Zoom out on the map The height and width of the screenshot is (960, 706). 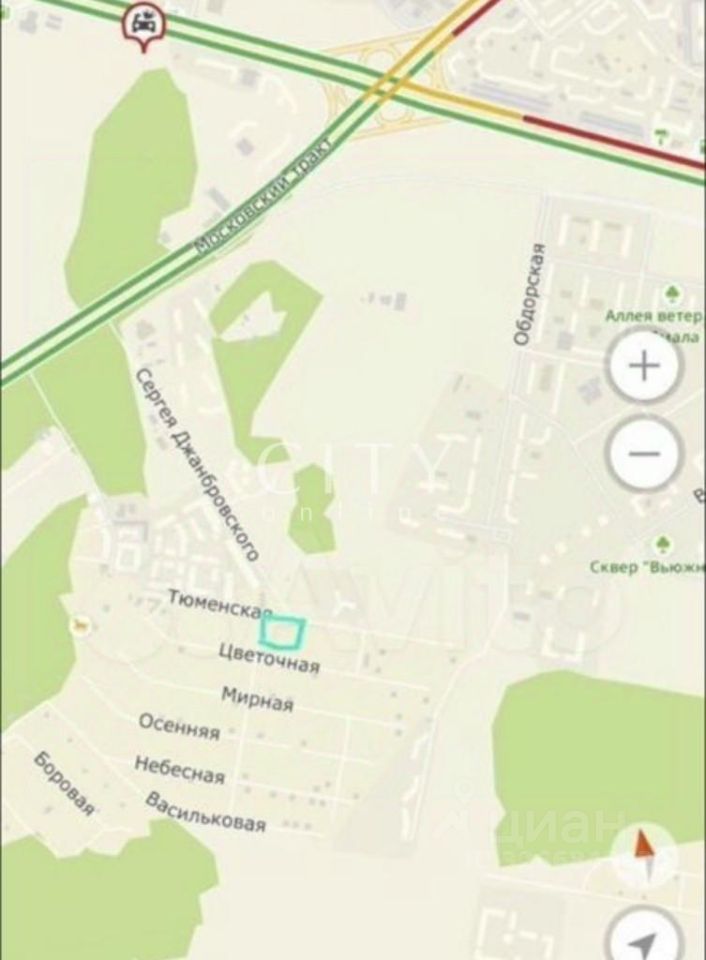(645, 454)
